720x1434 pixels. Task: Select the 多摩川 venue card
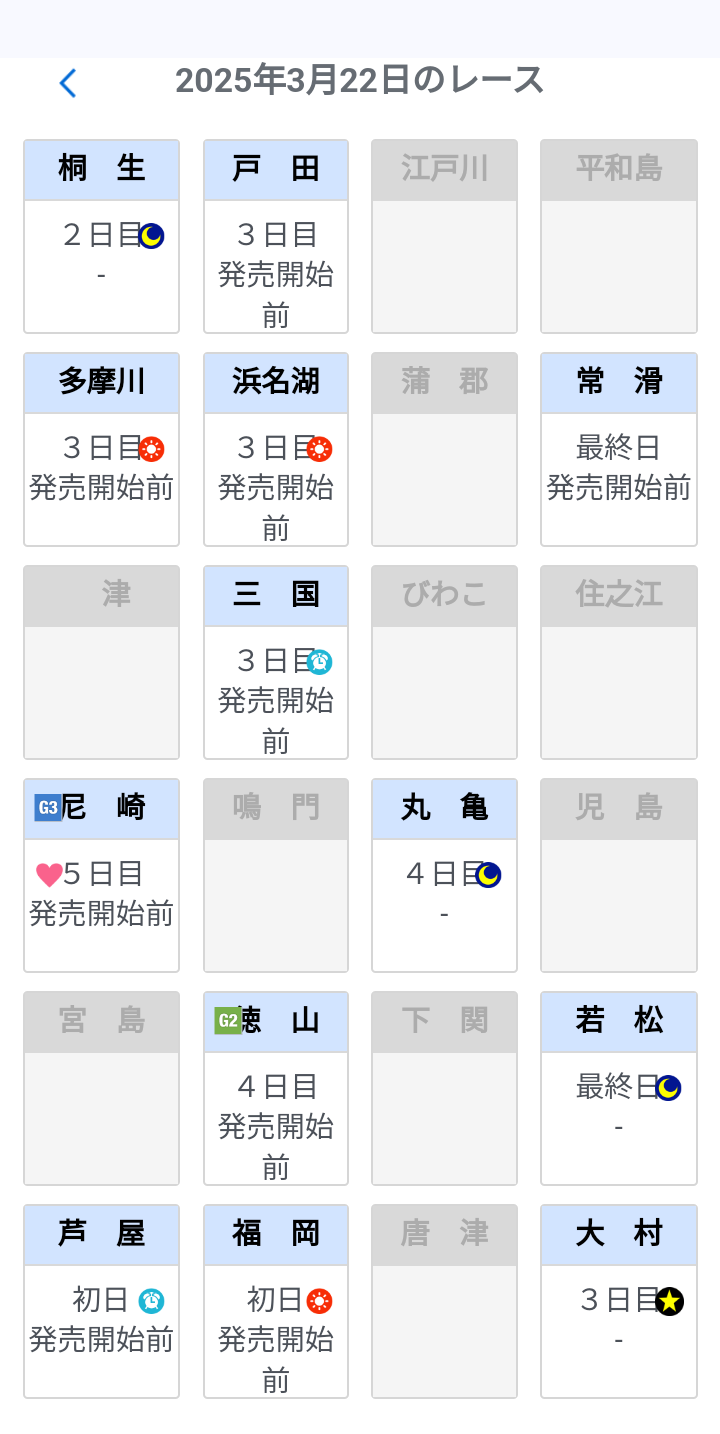(101, 450)
